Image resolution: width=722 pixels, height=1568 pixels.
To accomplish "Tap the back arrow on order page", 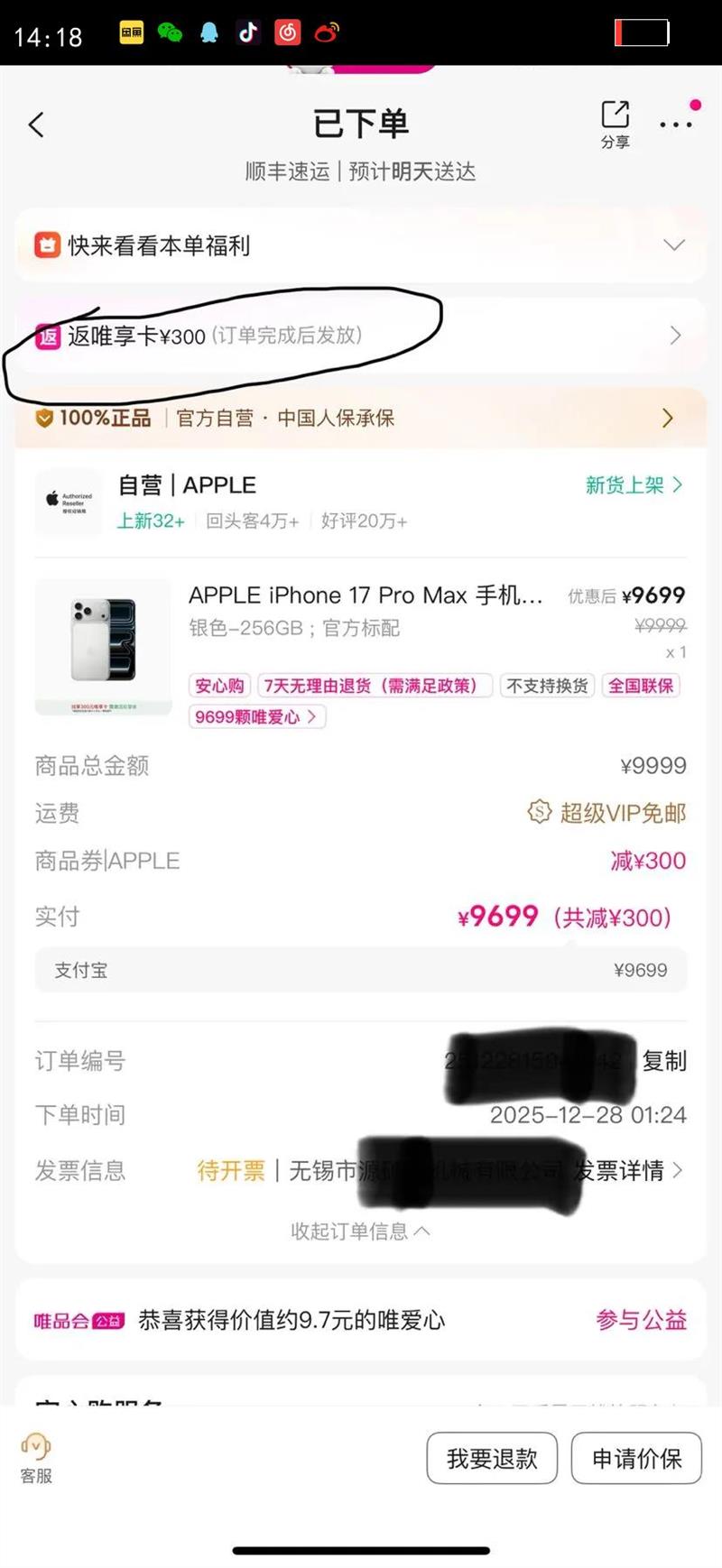I will (36, 125).
